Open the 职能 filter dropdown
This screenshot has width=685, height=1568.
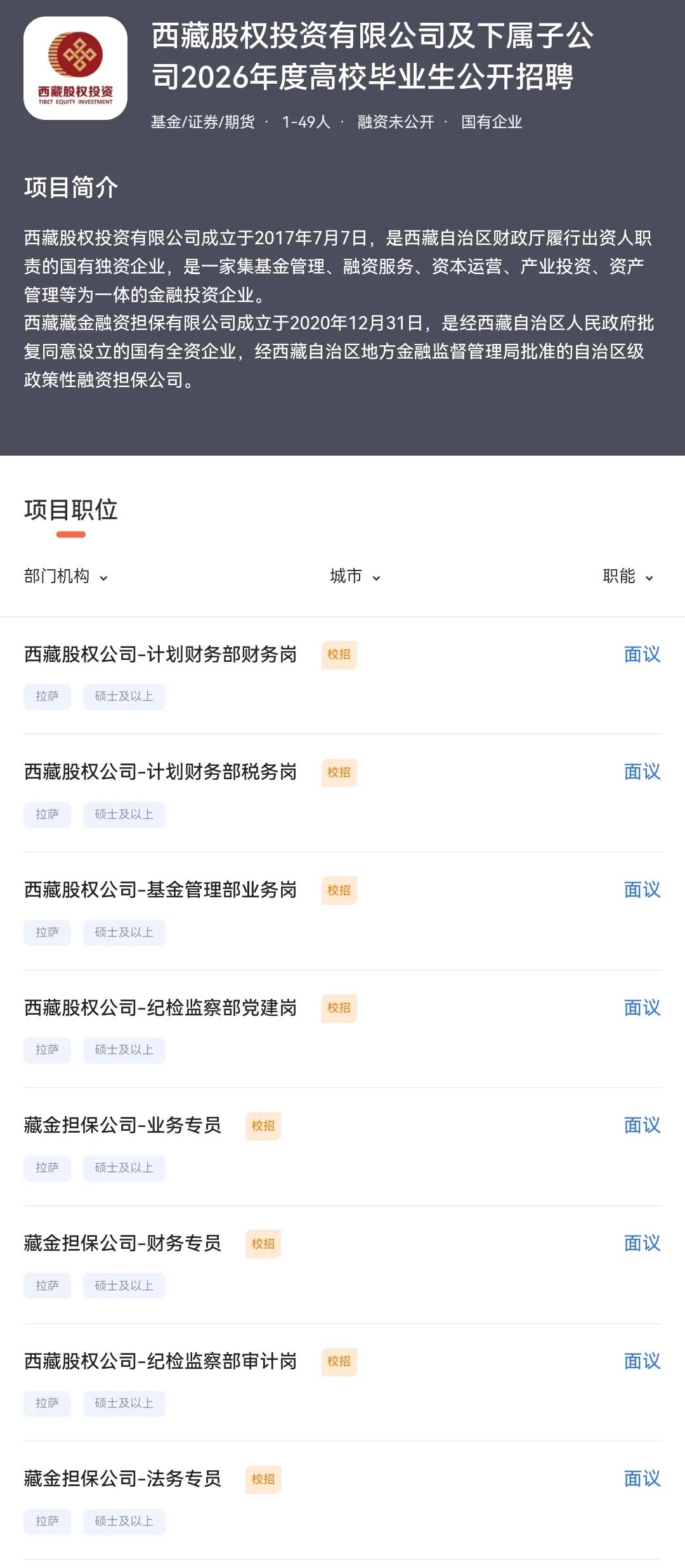point(626,578)
